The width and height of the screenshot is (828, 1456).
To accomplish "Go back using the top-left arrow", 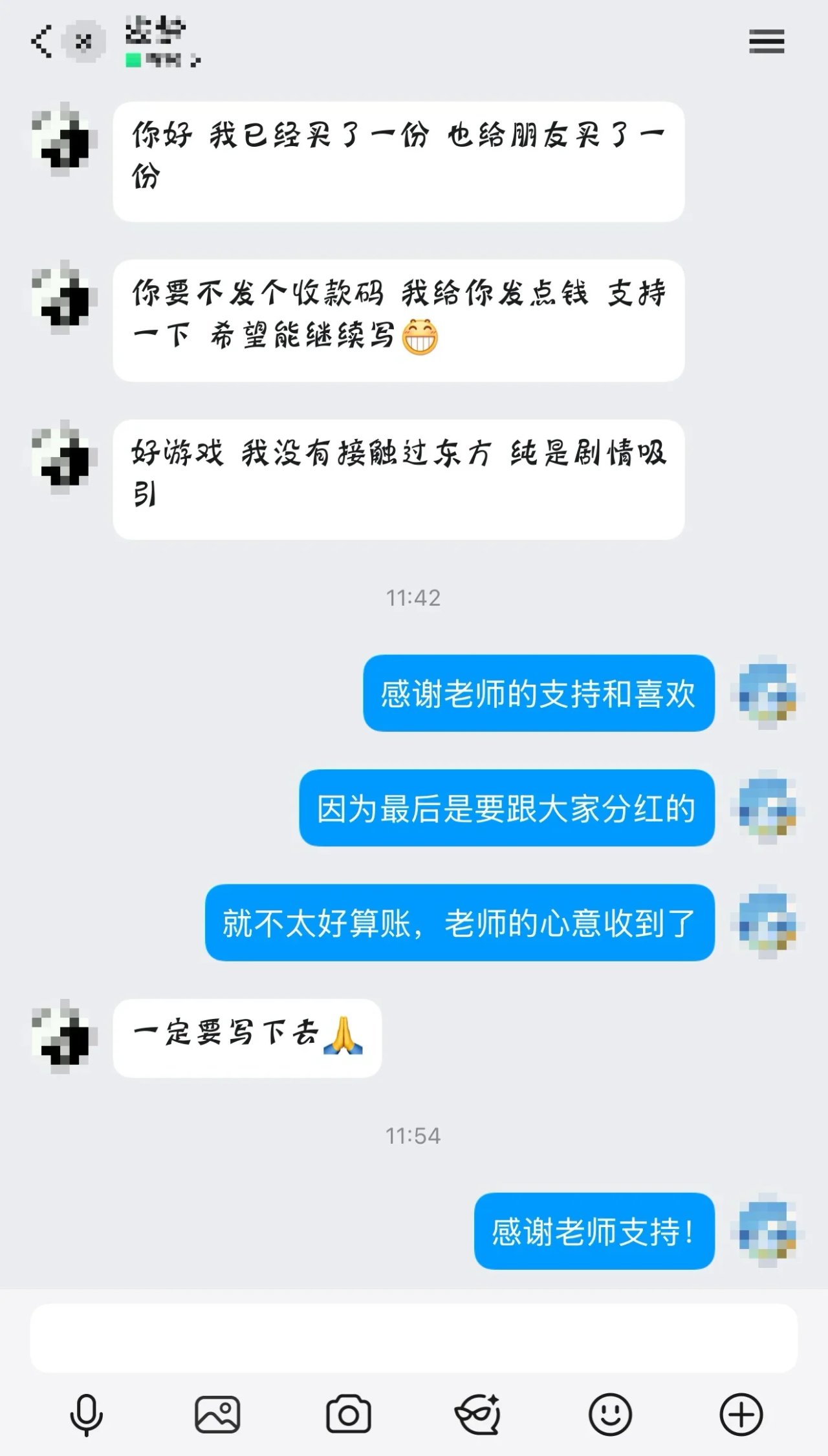I will point(41,42).
